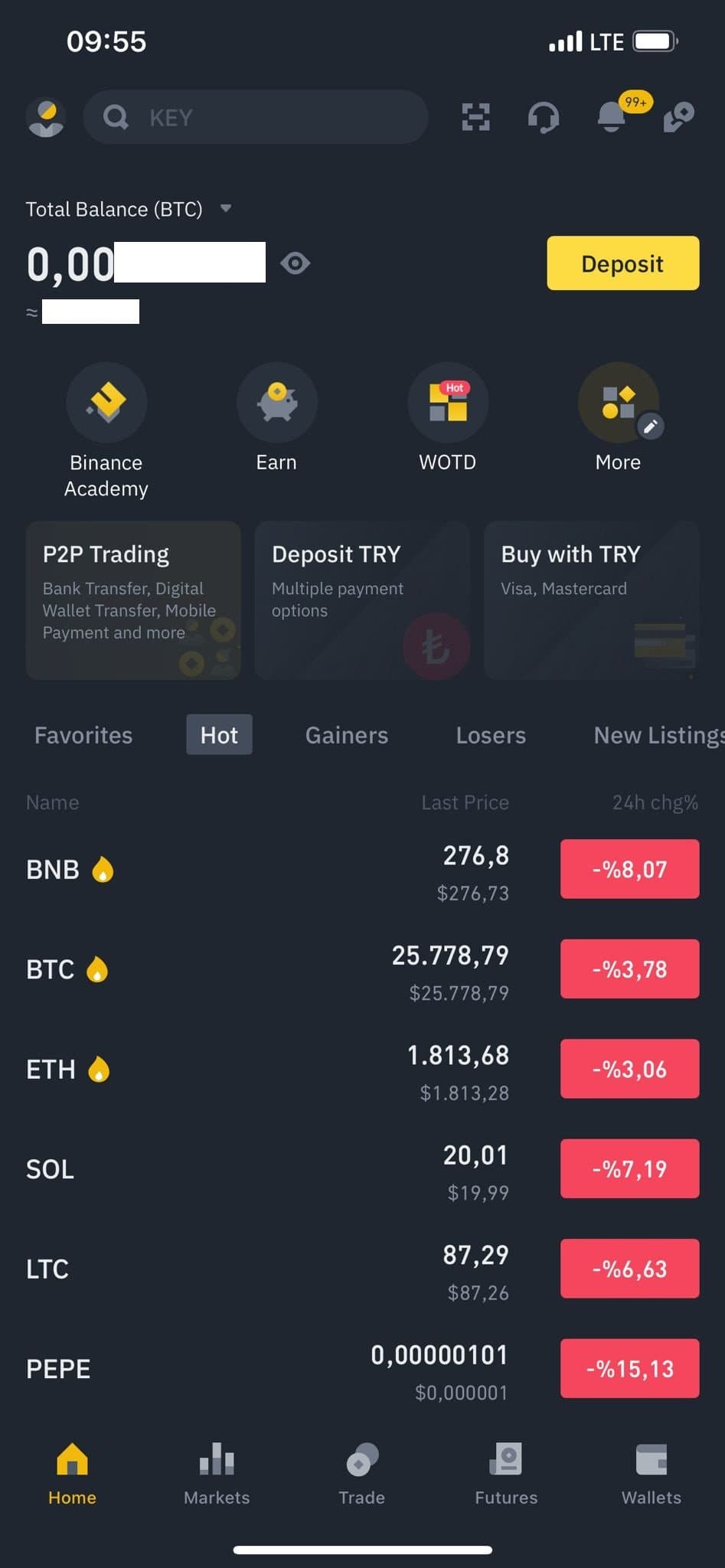
Task: Open the Earn shortcut
Action: [276, 417]
